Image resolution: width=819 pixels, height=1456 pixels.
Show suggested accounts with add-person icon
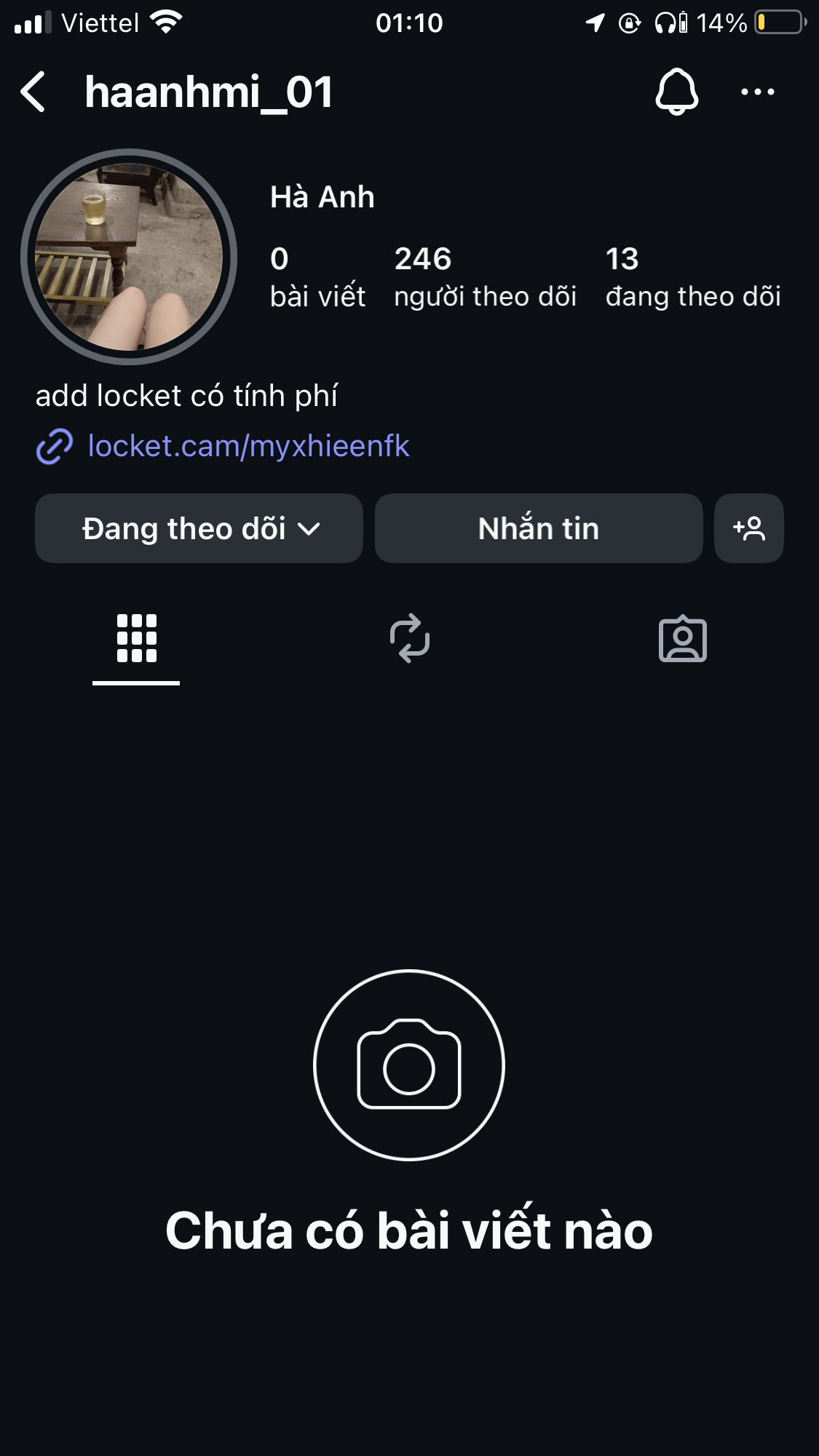pos(749,528)
